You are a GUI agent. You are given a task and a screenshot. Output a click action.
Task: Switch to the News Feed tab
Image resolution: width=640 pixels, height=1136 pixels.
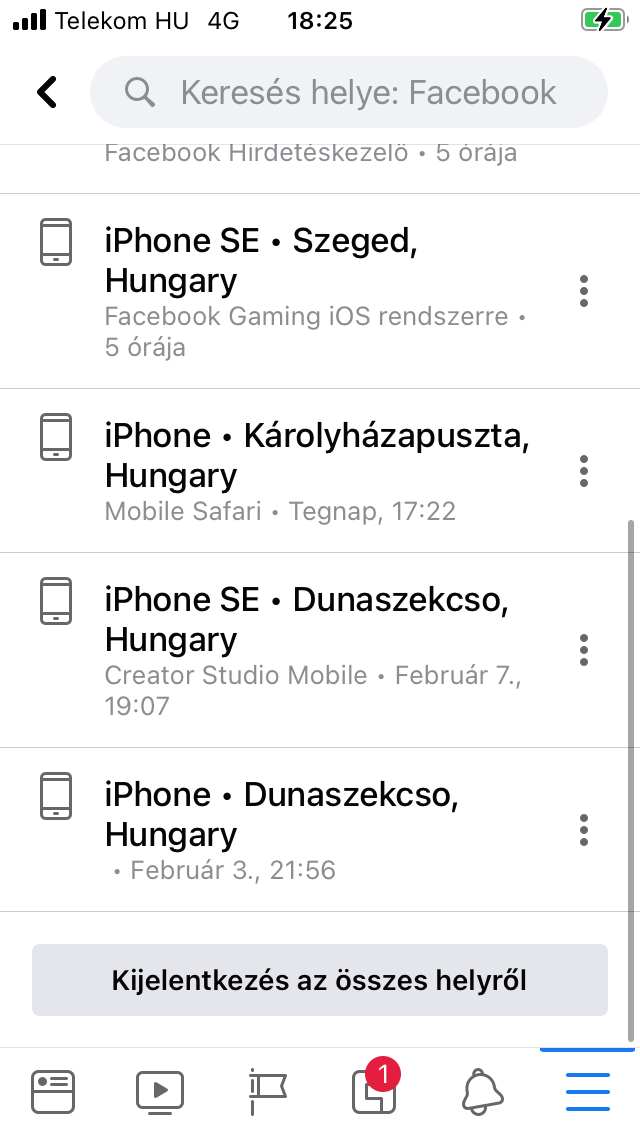[53, 1092]
